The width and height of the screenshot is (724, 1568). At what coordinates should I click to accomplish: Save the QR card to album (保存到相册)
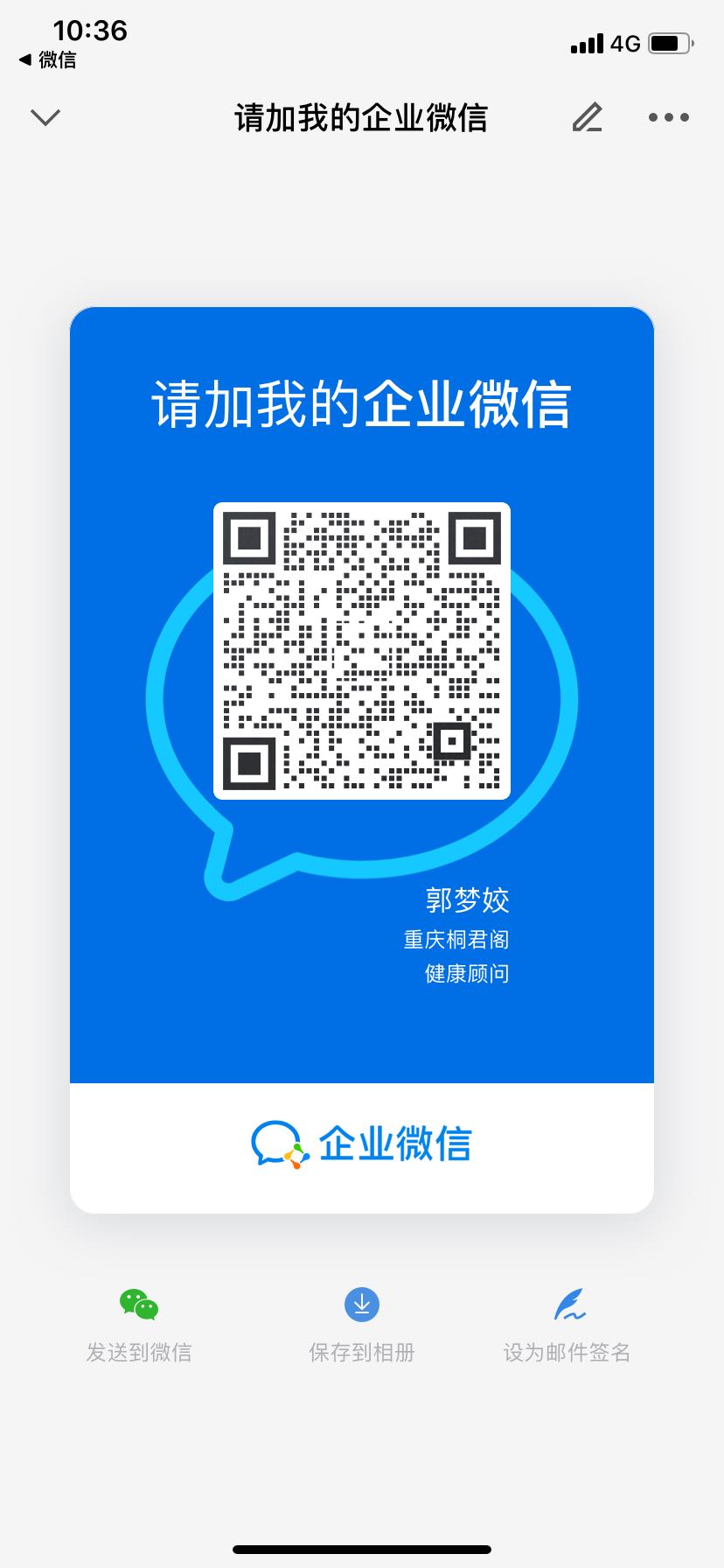pos(362,1326)
